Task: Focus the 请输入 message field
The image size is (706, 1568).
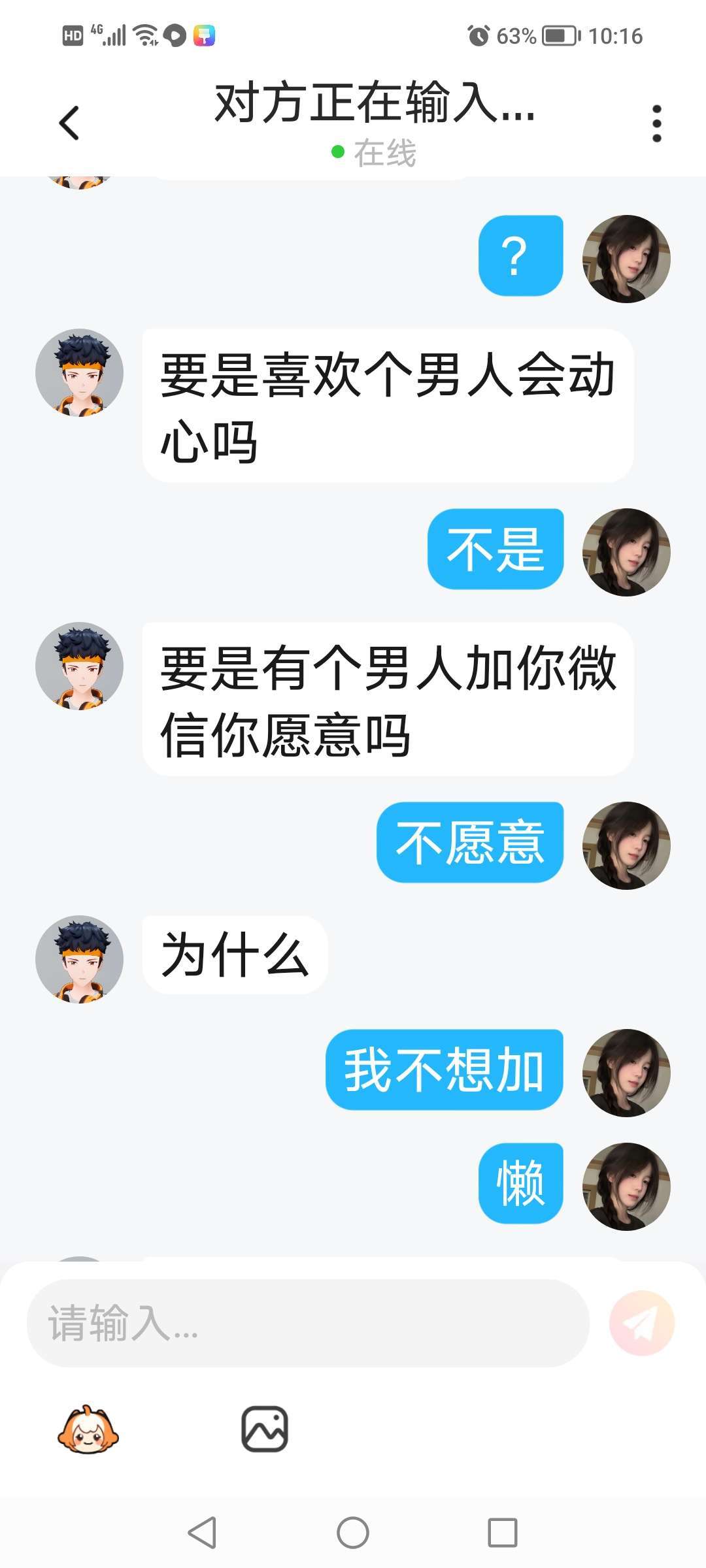Action: pyautogui.click(x=307, y=1323)
